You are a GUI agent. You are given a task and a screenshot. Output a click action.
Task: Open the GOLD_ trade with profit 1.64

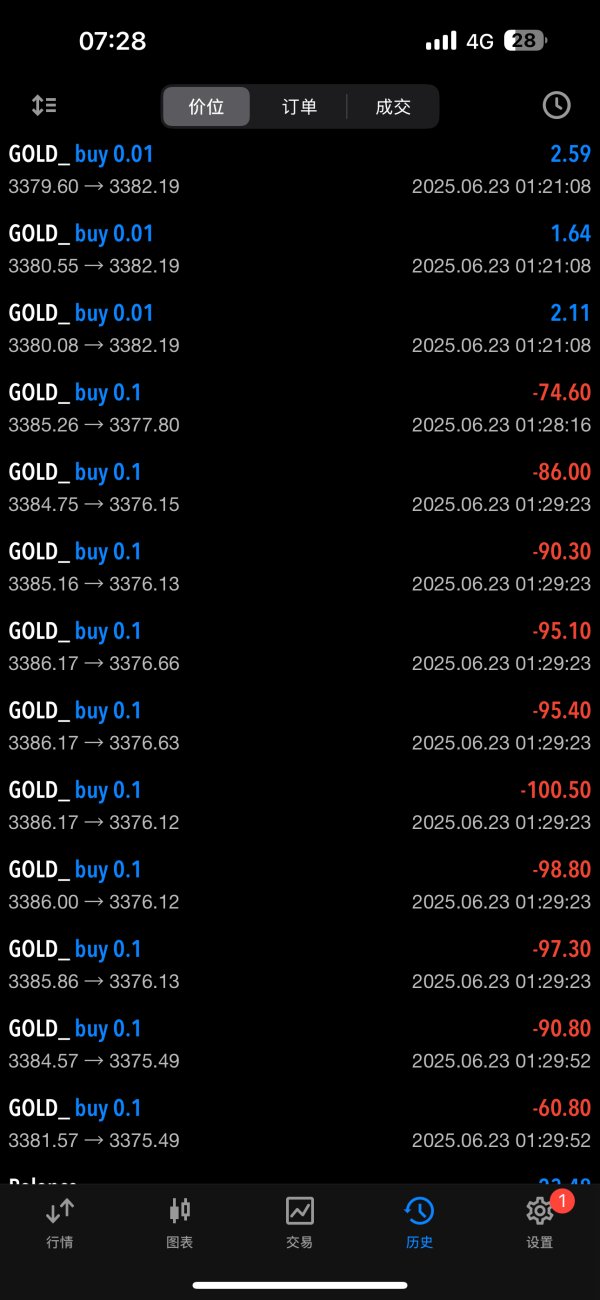point(300,249)
